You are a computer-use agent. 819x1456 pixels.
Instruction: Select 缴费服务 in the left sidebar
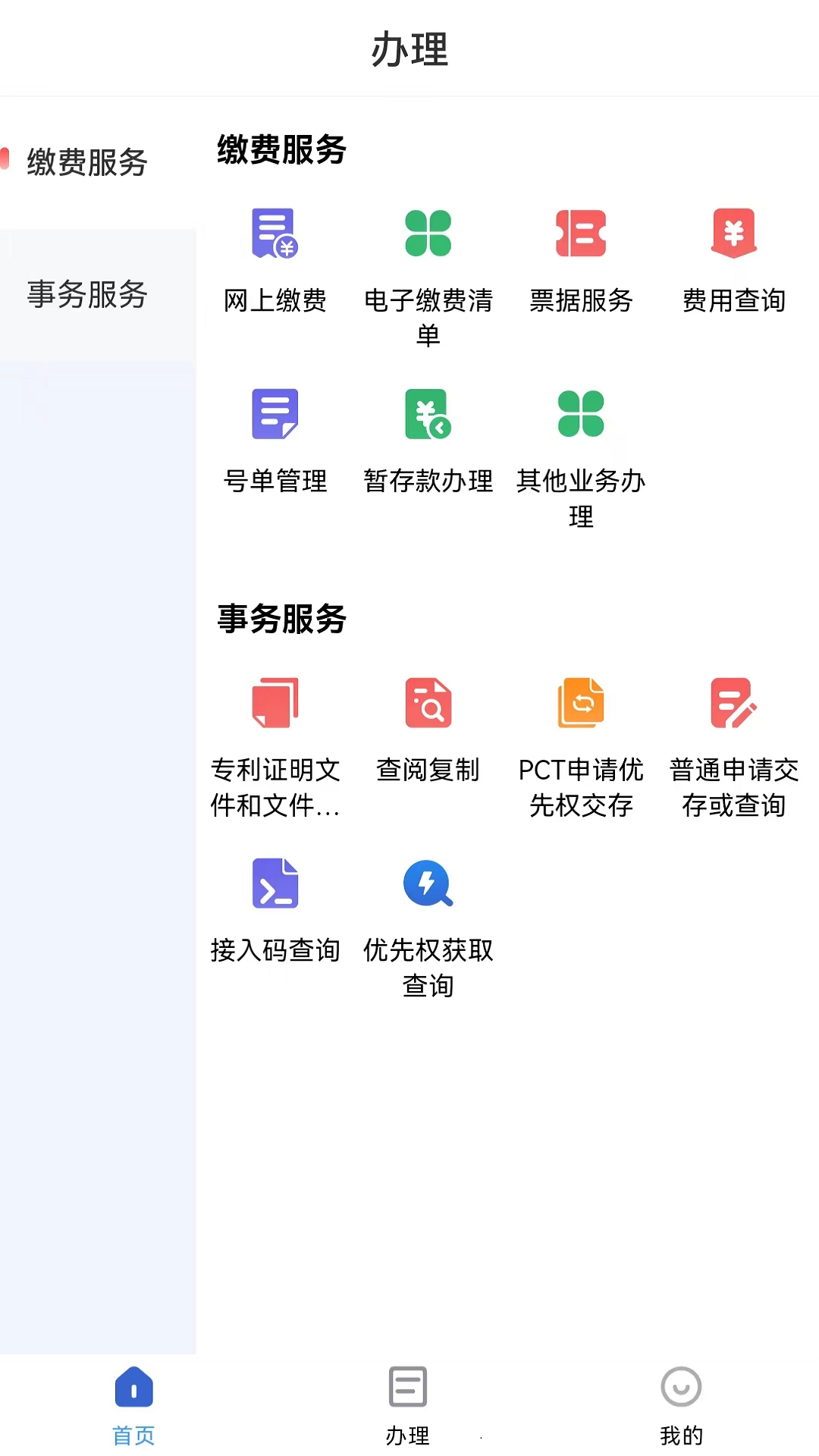point(87,162)
